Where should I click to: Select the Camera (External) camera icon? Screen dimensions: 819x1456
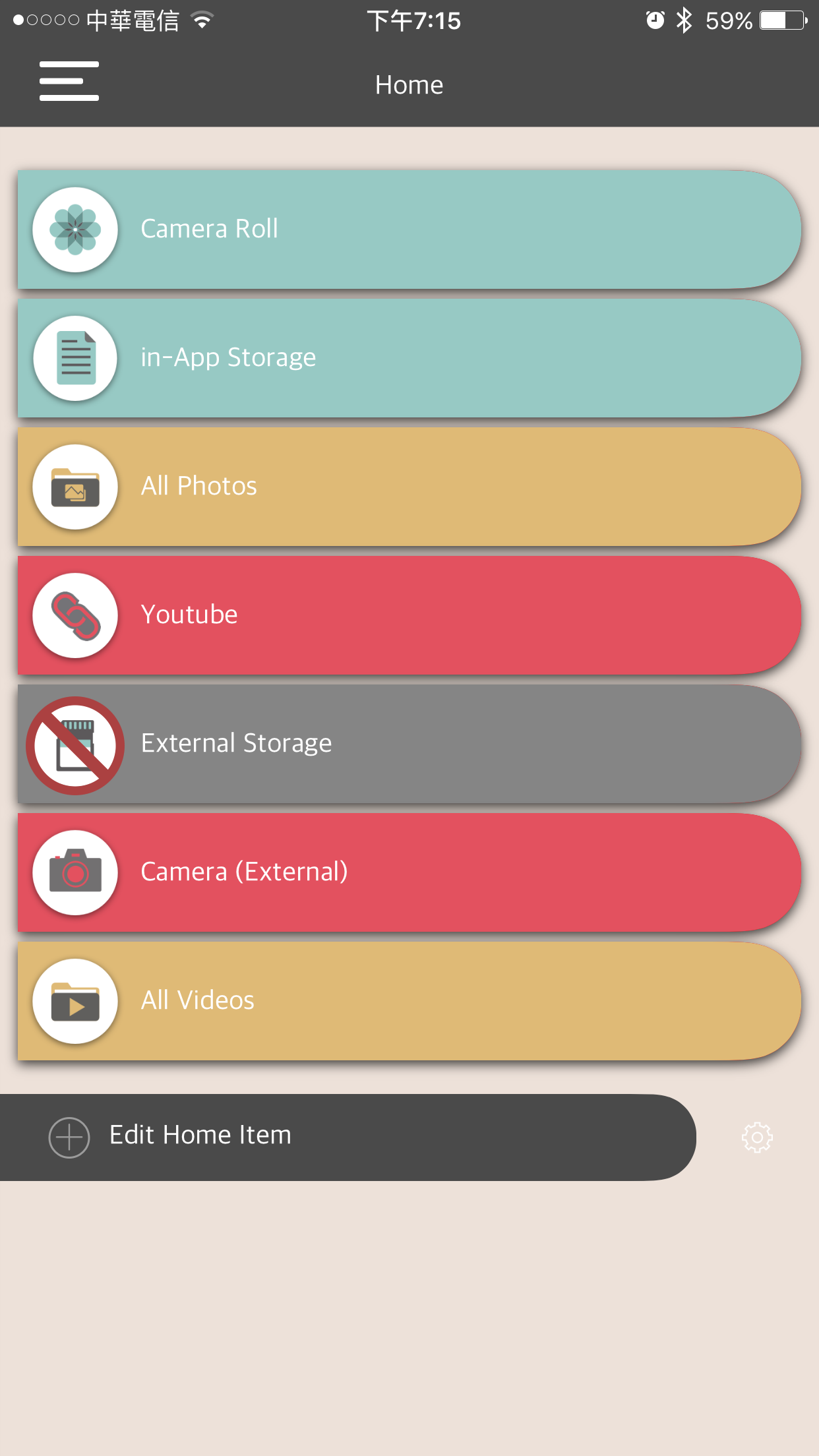pyautogui.click(x=75, y=872)
